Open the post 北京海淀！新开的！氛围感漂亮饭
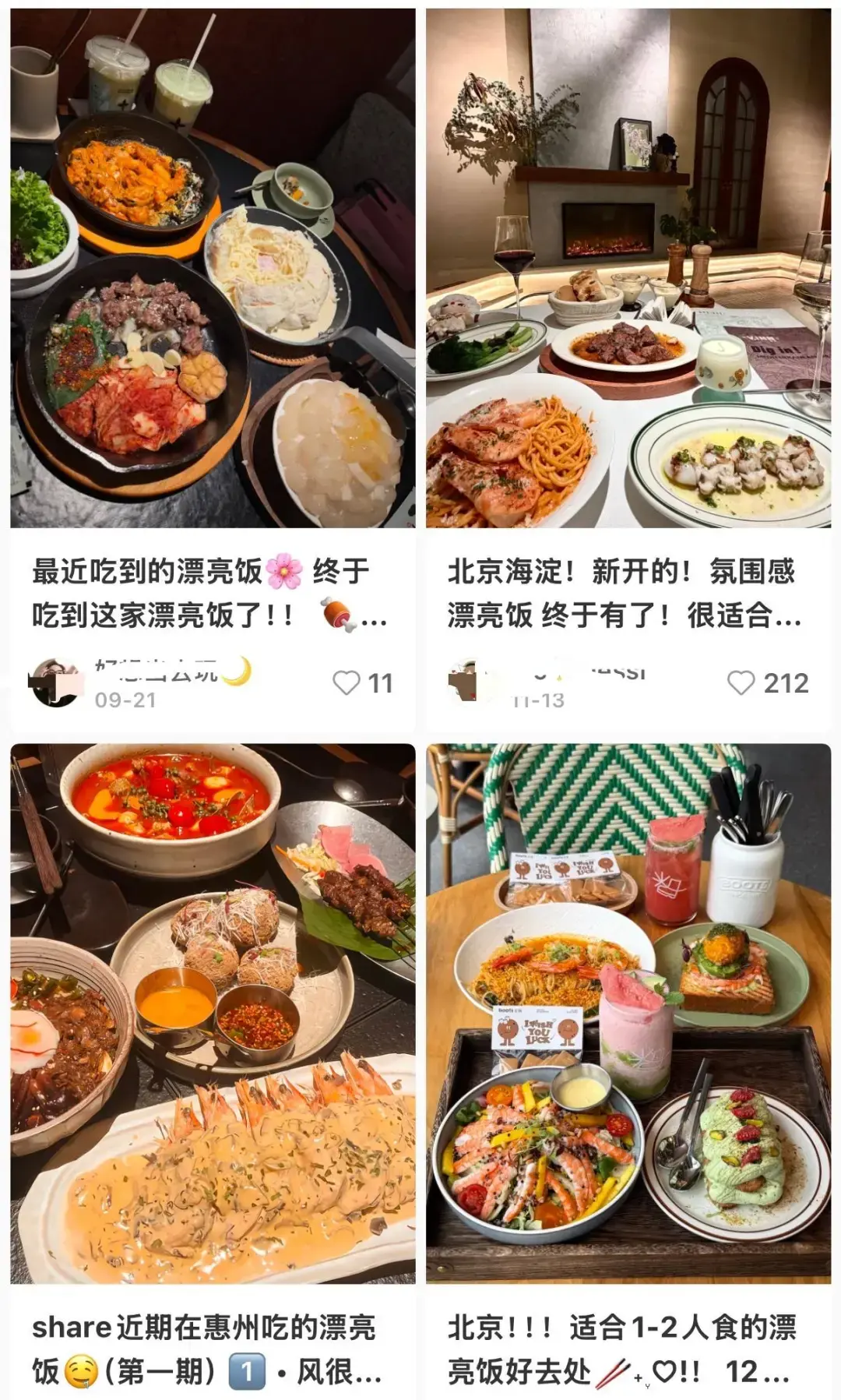This screenshot has height=1400, width=841. [x=628, y=268]
